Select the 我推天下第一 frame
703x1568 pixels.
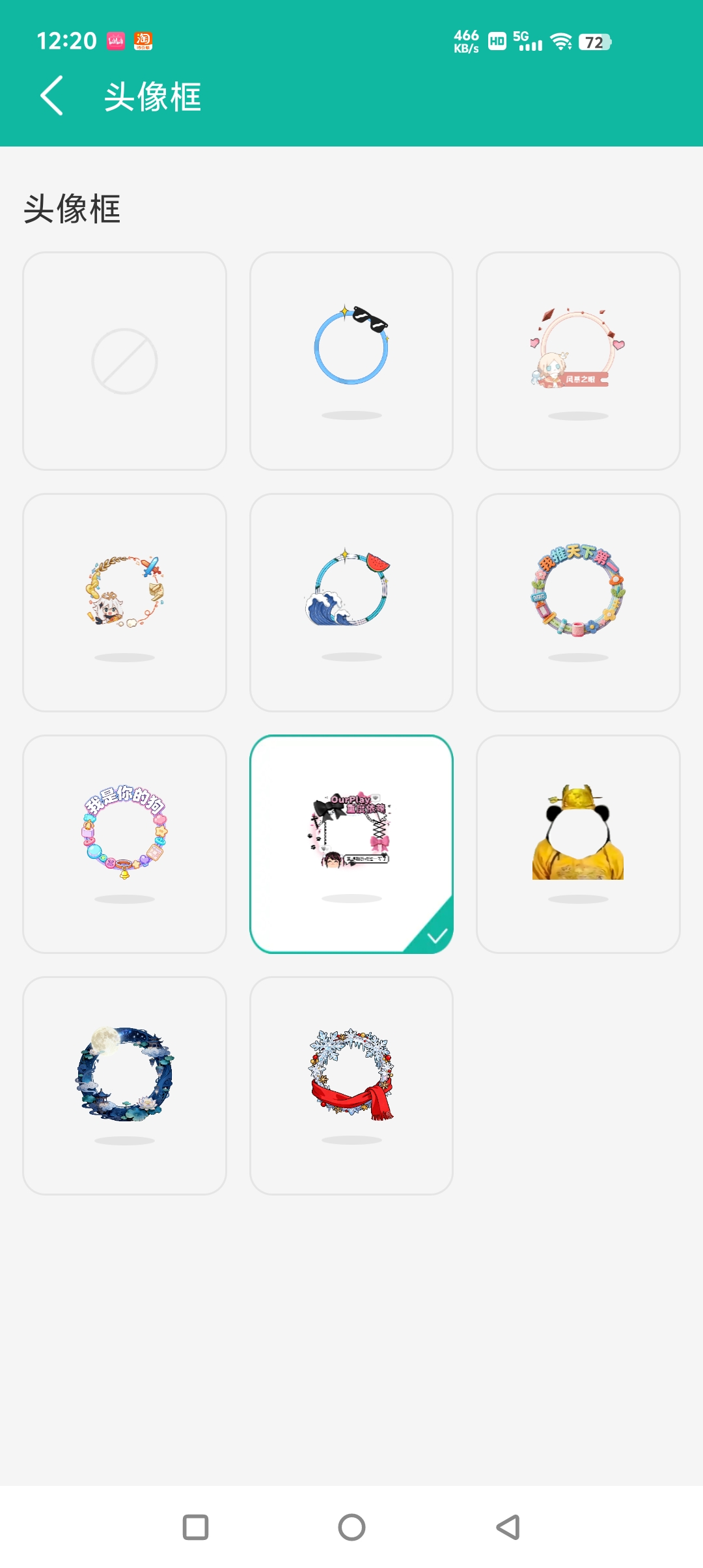tap(578, 602)
